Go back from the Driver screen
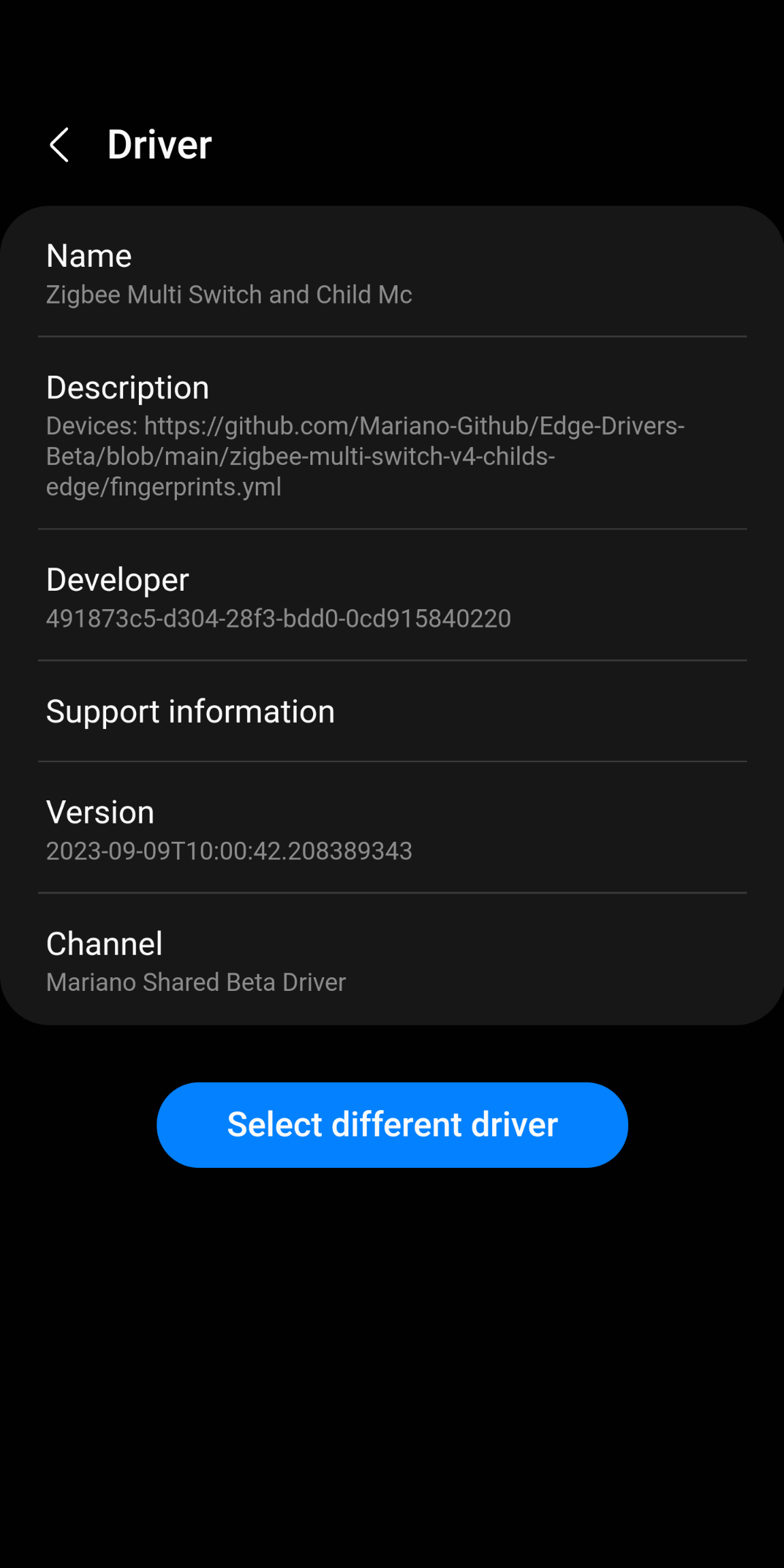 pyautogui.click(x=60, y=145)
